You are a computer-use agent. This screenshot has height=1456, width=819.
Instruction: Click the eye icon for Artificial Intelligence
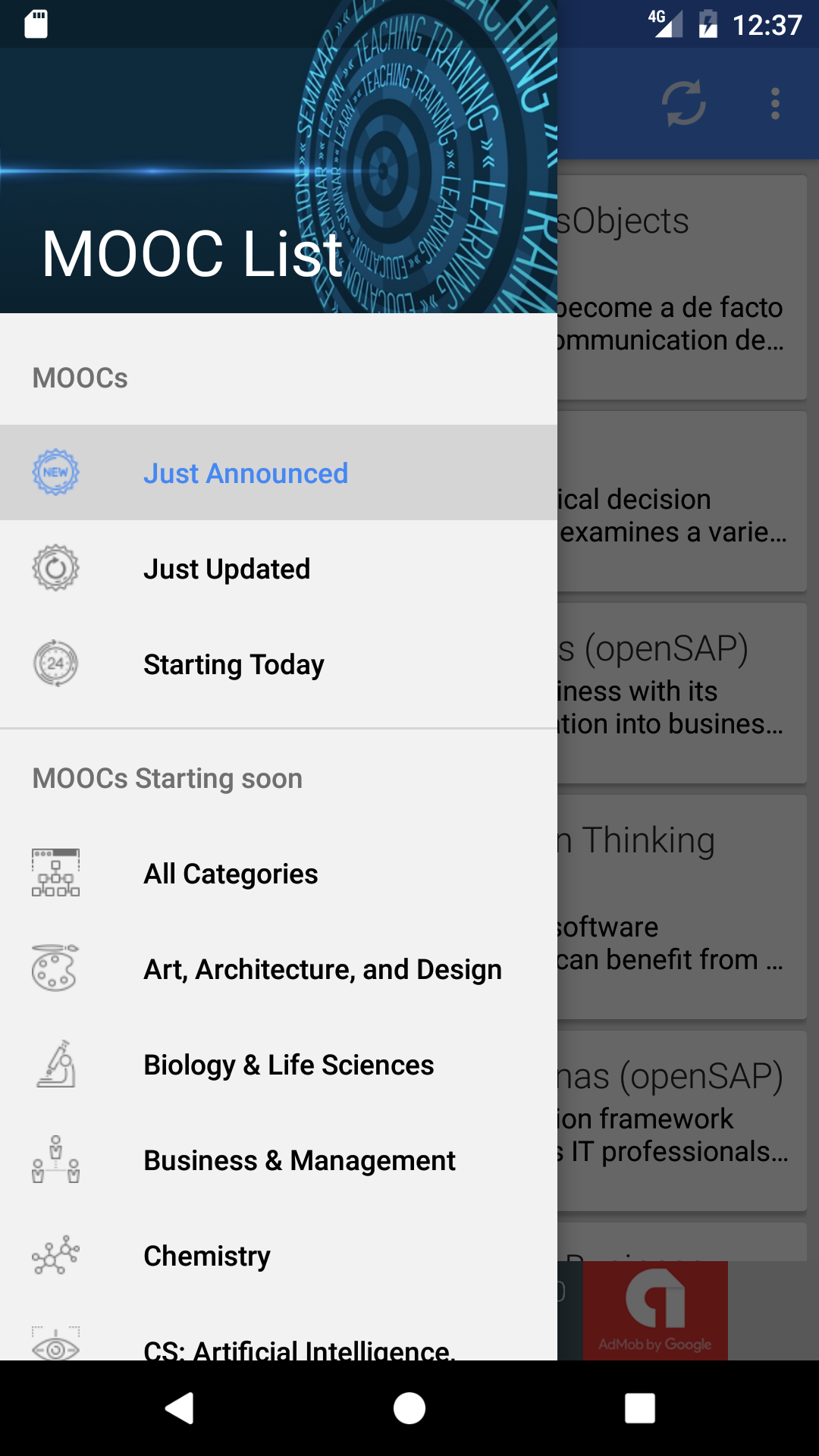click(55, 1348)
